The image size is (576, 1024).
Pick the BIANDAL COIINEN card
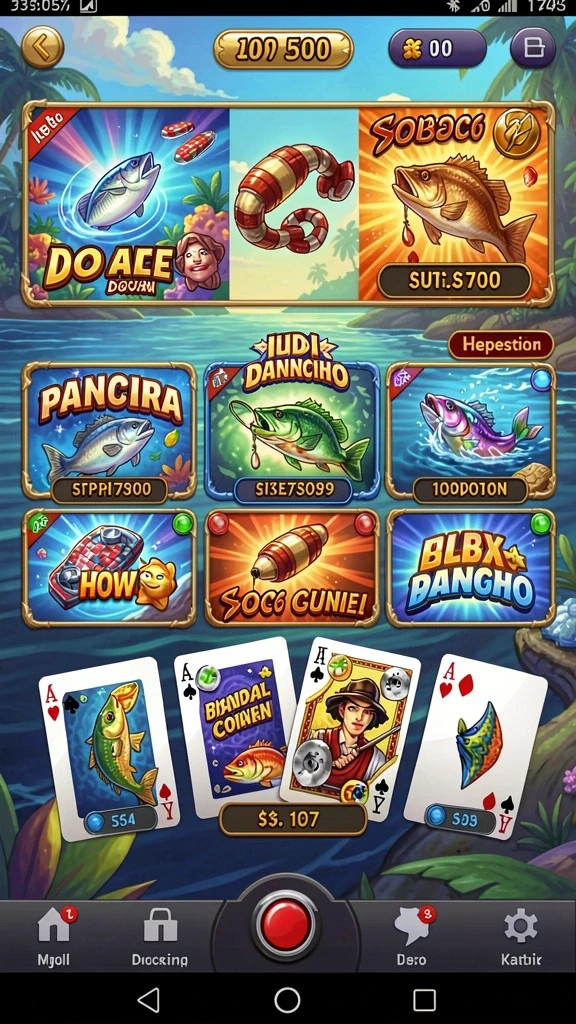coord(236,726)
